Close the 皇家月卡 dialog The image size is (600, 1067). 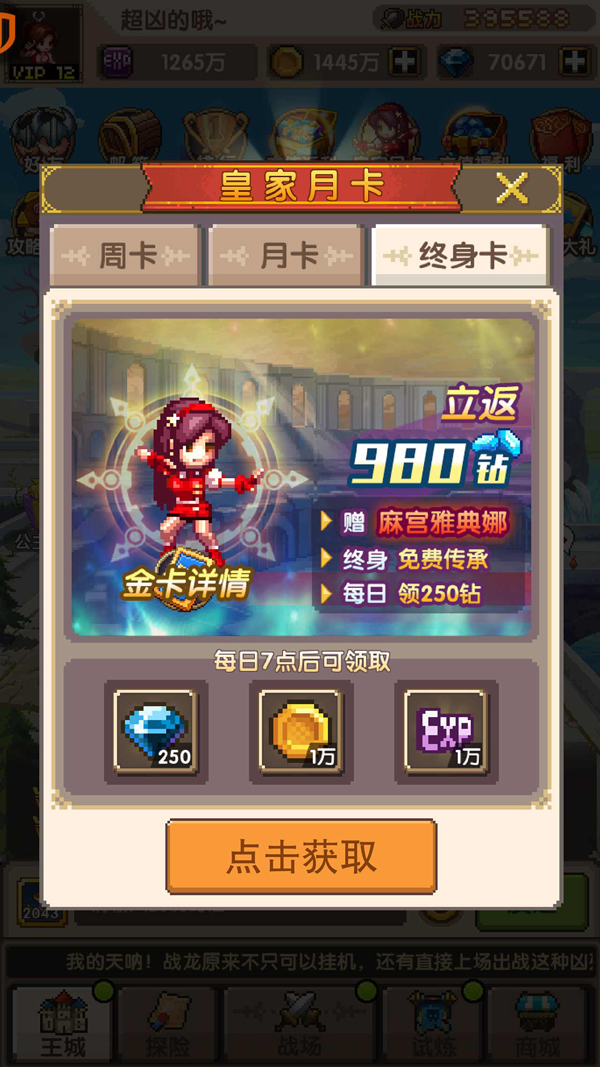(x=512, y=187)
